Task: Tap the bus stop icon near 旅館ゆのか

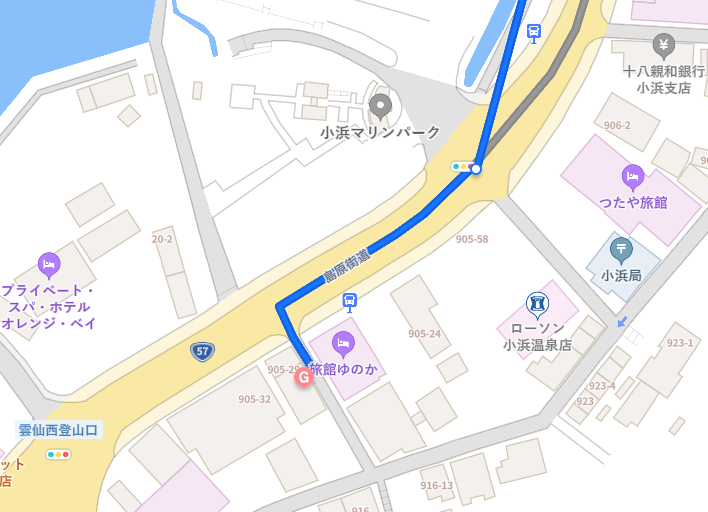Action: pyautogui.click(x=349, y=300)
